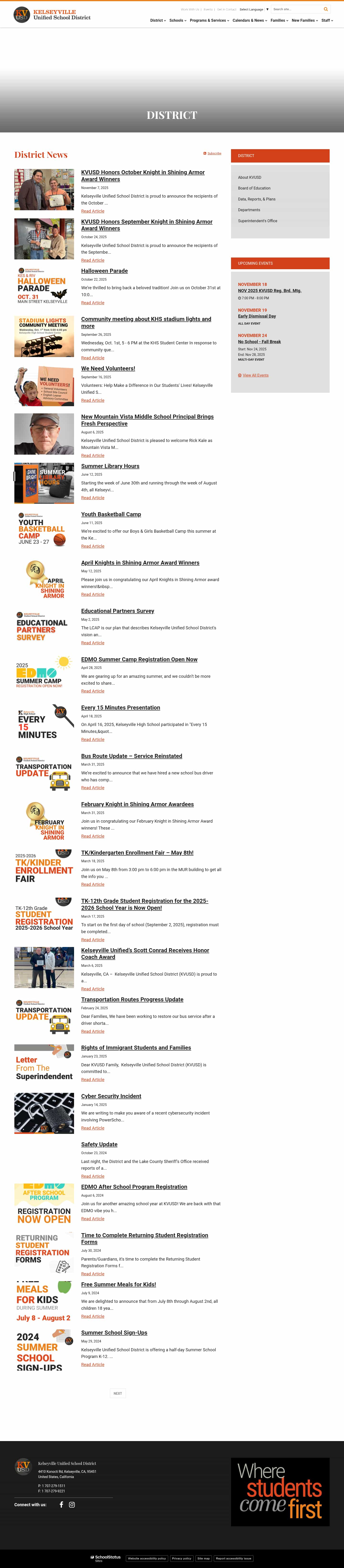The height and width of the screenshot is (1568, 344).
Task: Open the district Instagram page
Action: 72,1504
